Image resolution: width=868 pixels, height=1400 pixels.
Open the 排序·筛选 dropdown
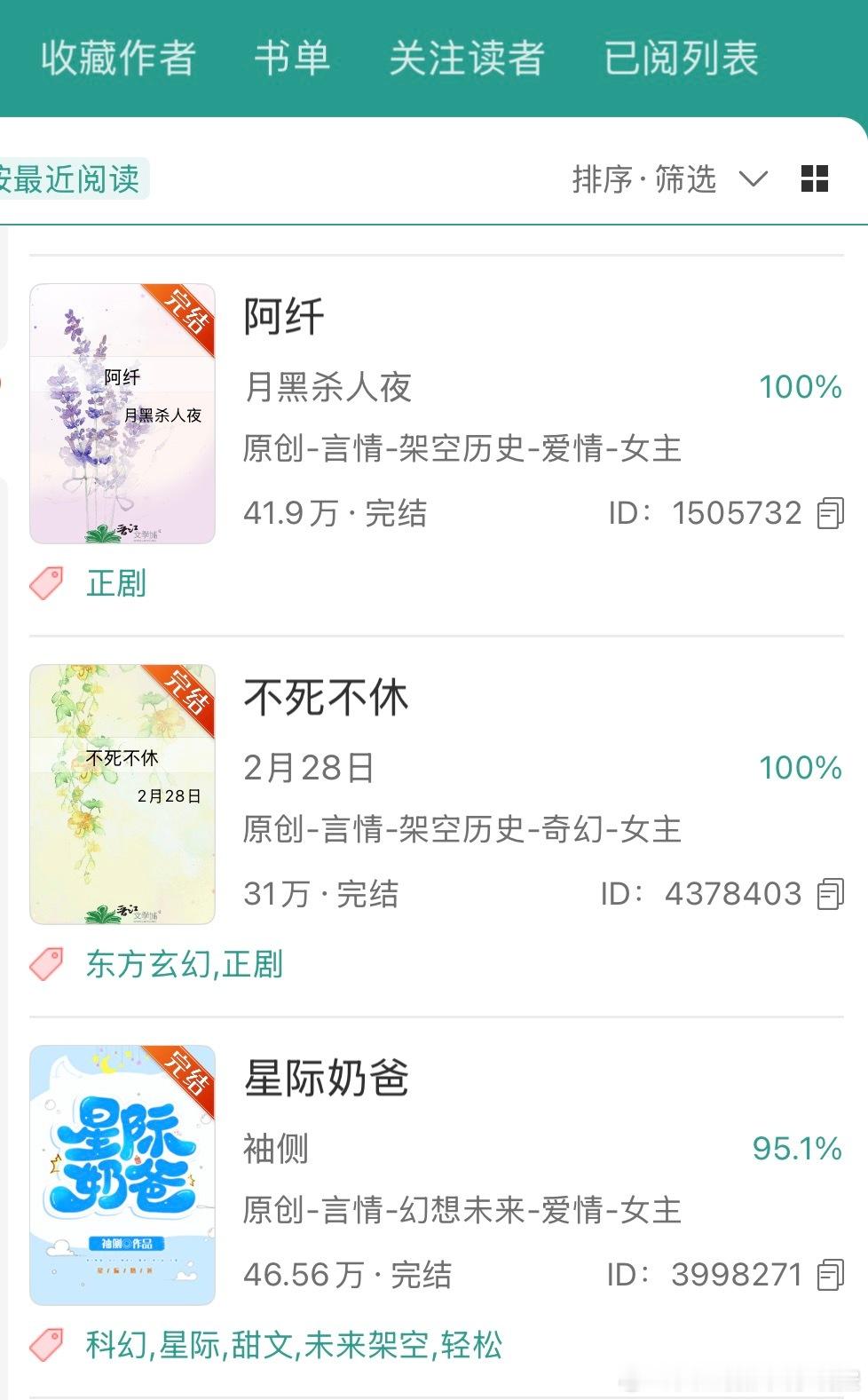[661, 178]
